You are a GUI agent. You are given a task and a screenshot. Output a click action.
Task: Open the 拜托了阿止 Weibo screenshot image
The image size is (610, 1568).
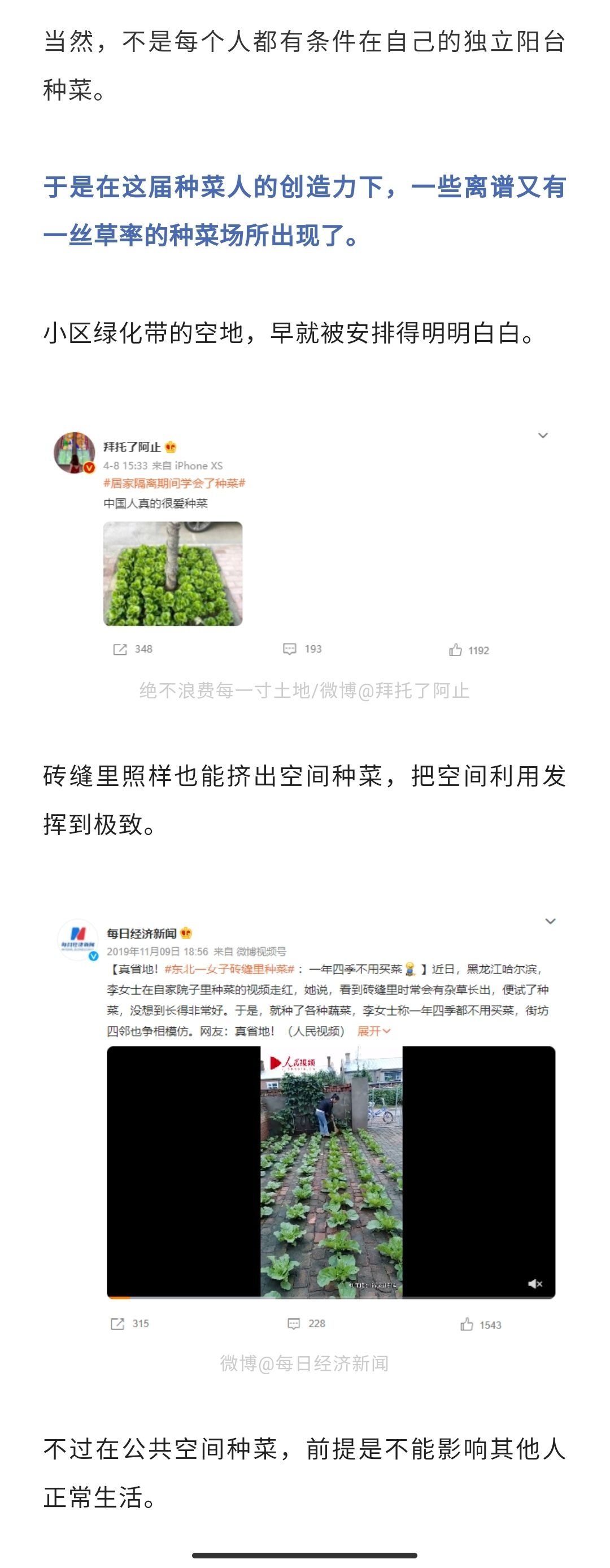[x=304, y=544]
